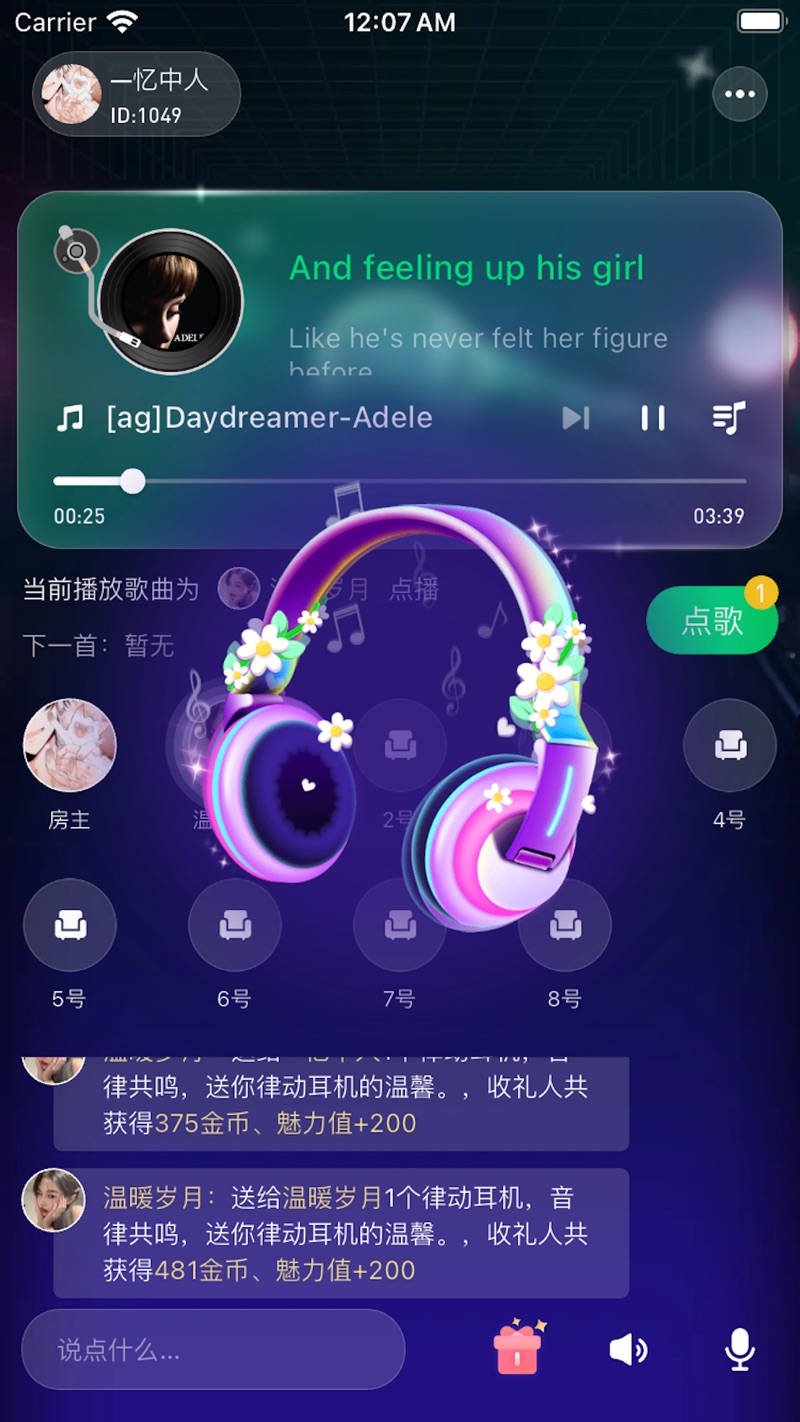Tap the song progress slider
This screenshot has width=800, height=1422.
coord(400,482)
